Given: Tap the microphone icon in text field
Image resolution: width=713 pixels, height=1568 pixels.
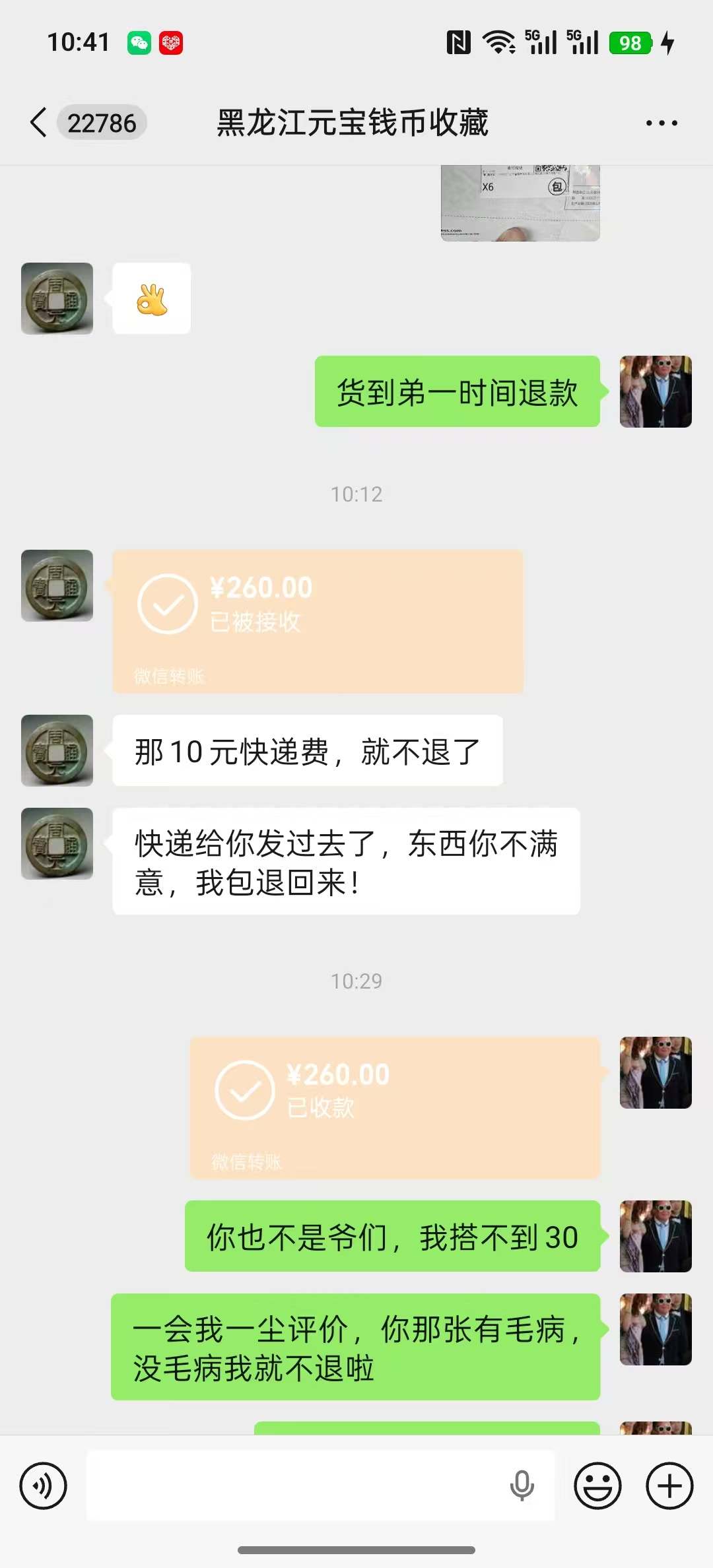Looking at the screenshot, I should pos(522,1486).
